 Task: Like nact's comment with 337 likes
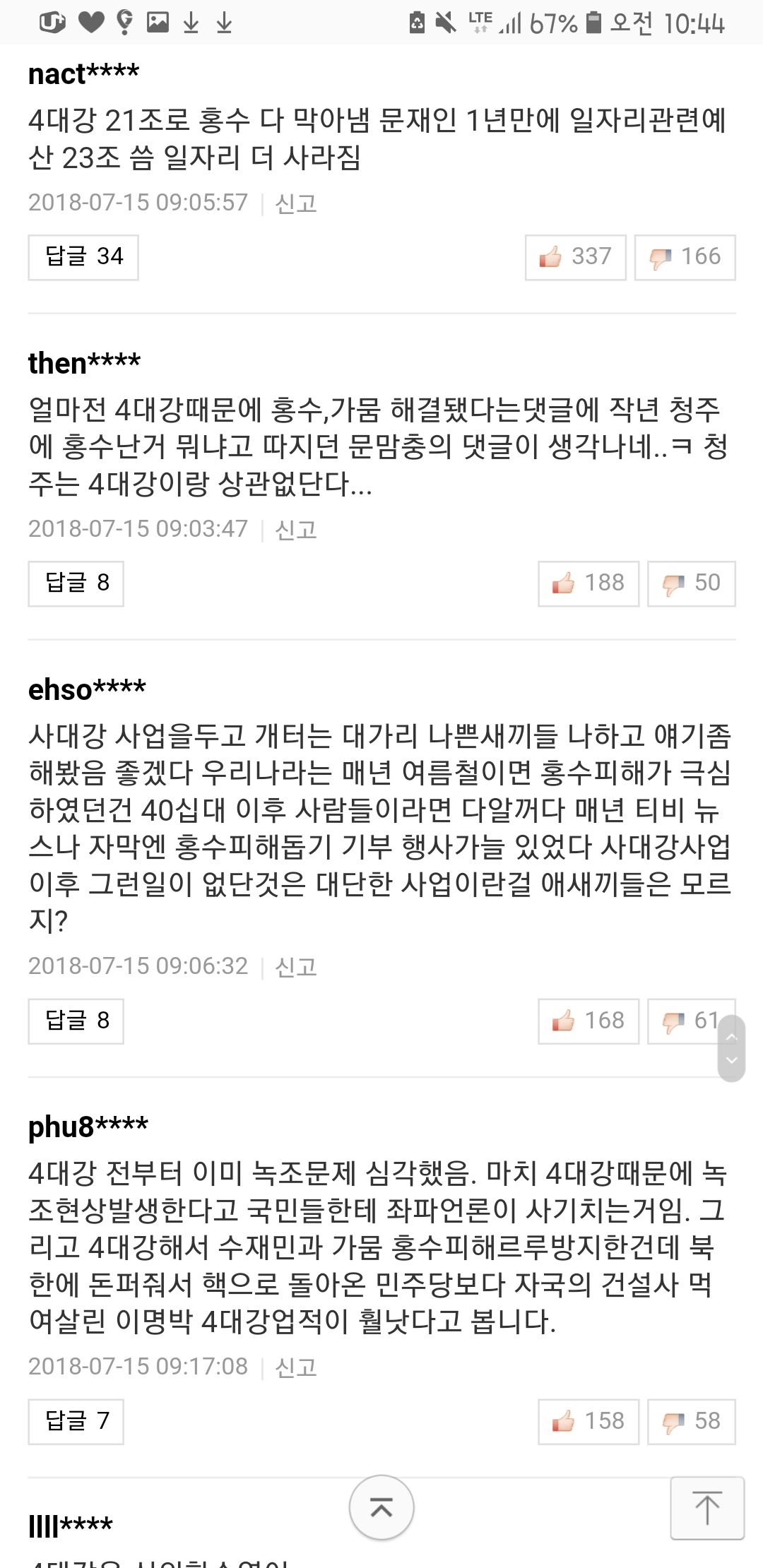point(575,257)
